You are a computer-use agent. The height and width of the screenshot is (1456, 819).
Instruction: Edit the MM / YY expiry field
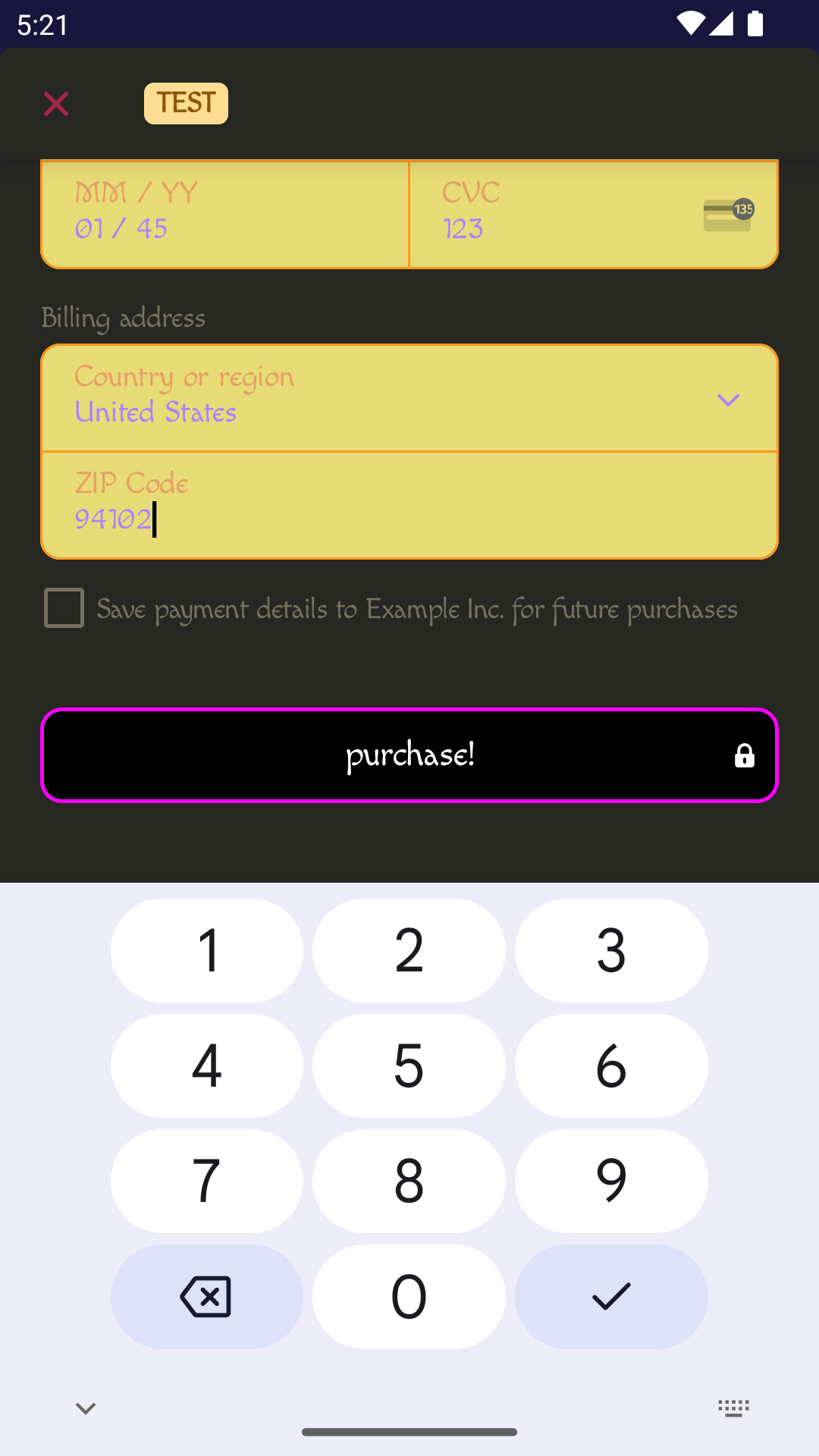pyautogui.click(x=224, y=214)
